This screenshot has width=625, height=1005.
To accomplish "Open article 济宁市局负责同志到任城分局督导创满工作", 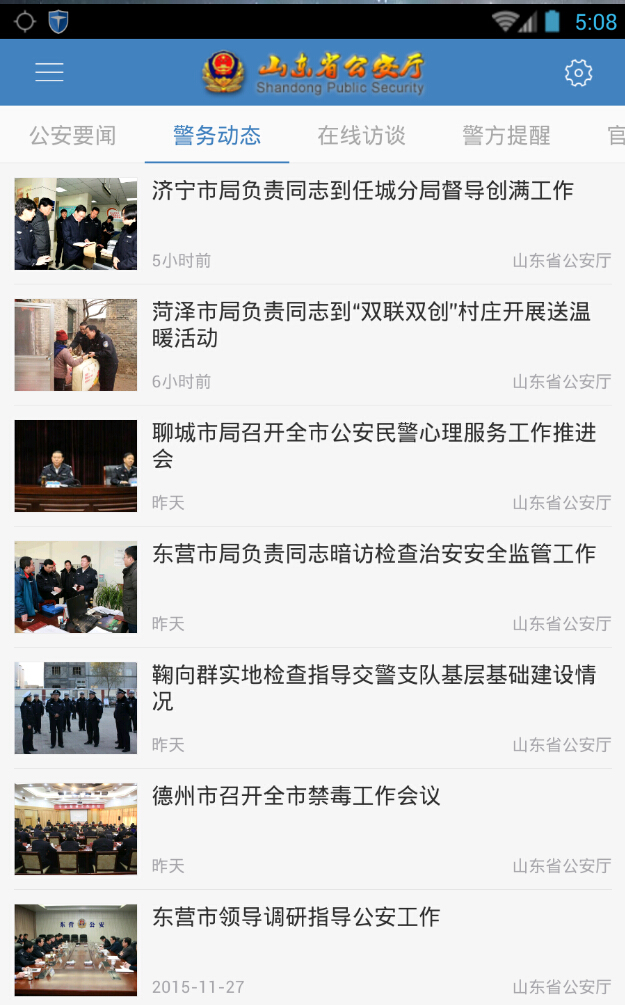I will coord(362,191).
